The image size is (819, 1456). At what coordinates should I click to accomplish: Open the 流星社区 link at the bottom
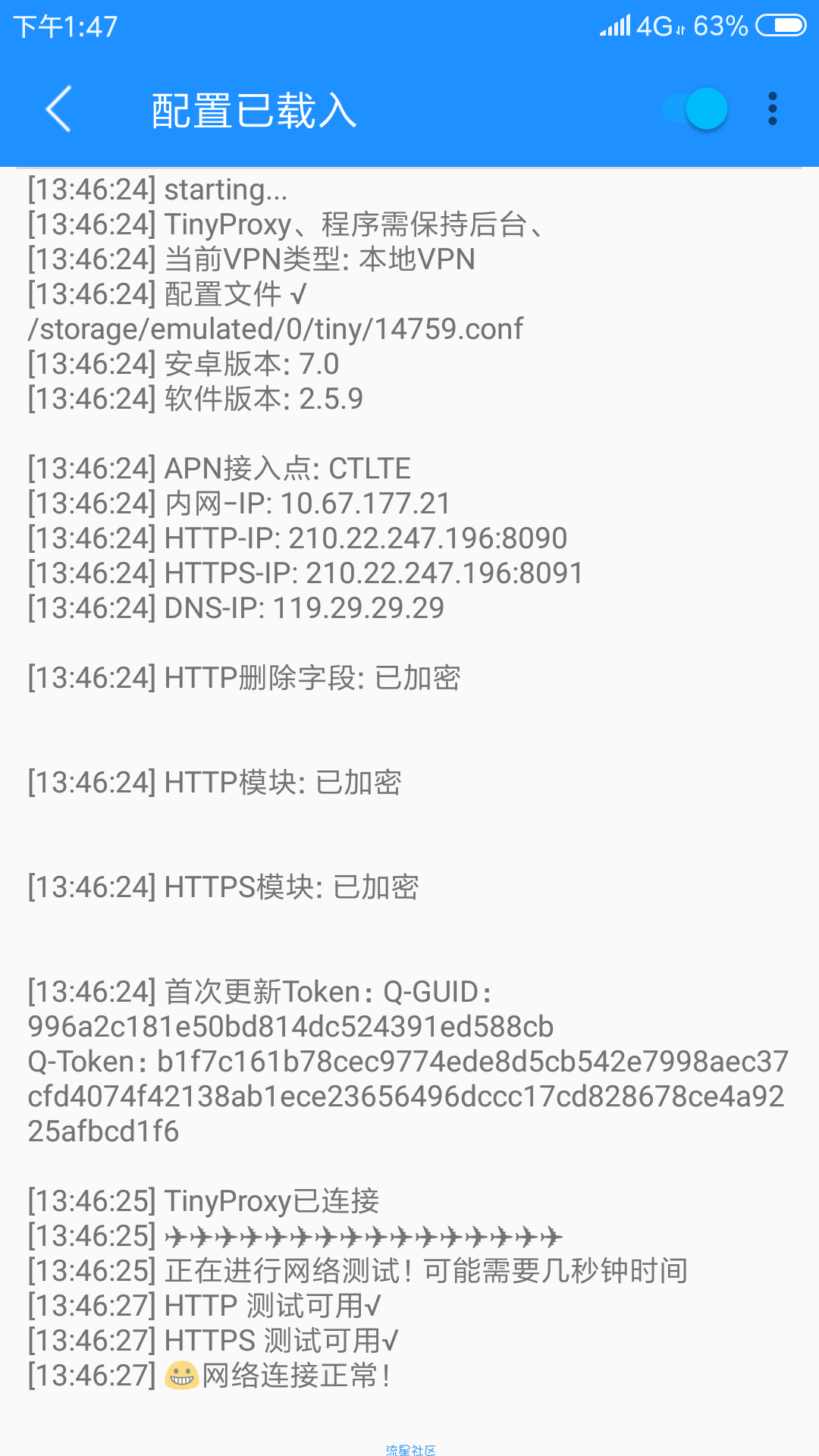coord(410,1449)
